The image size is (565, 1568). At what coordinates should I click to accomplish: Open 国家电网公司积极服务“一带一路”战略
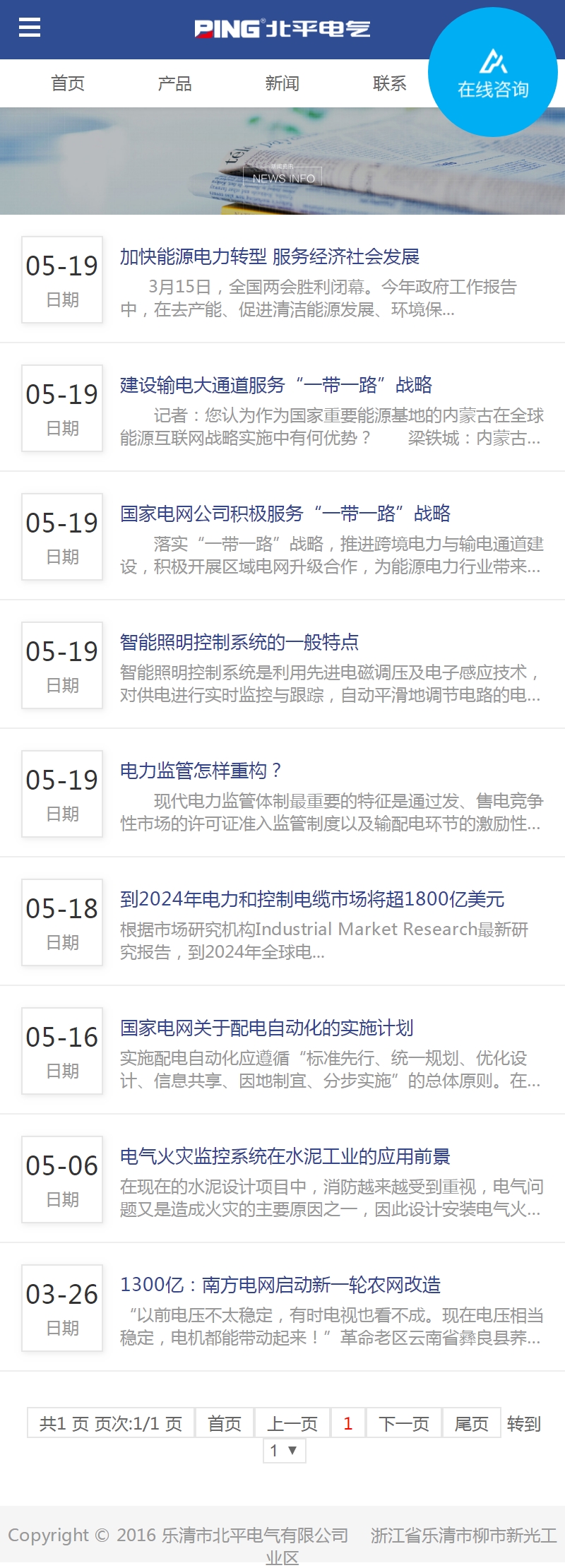[x=285, y=513]
